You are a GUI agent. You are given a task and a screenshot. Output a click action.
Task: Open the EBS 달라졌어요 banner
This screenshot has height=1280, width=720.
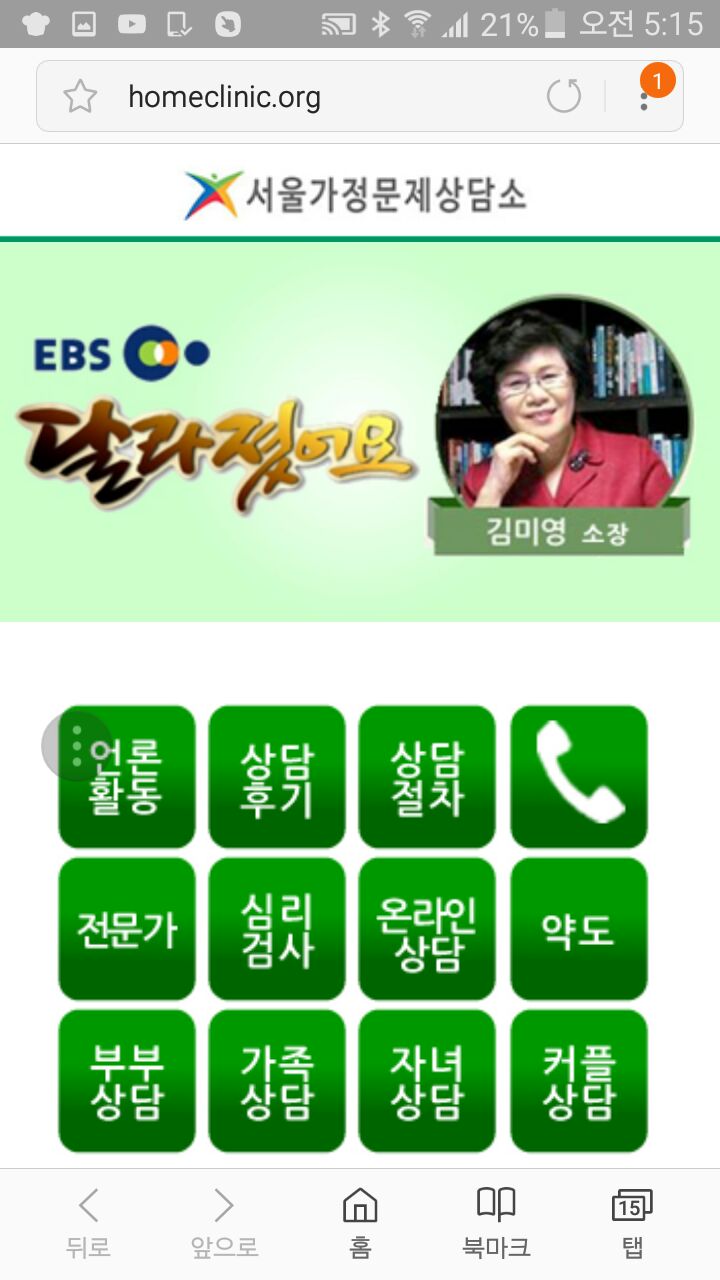360,430
